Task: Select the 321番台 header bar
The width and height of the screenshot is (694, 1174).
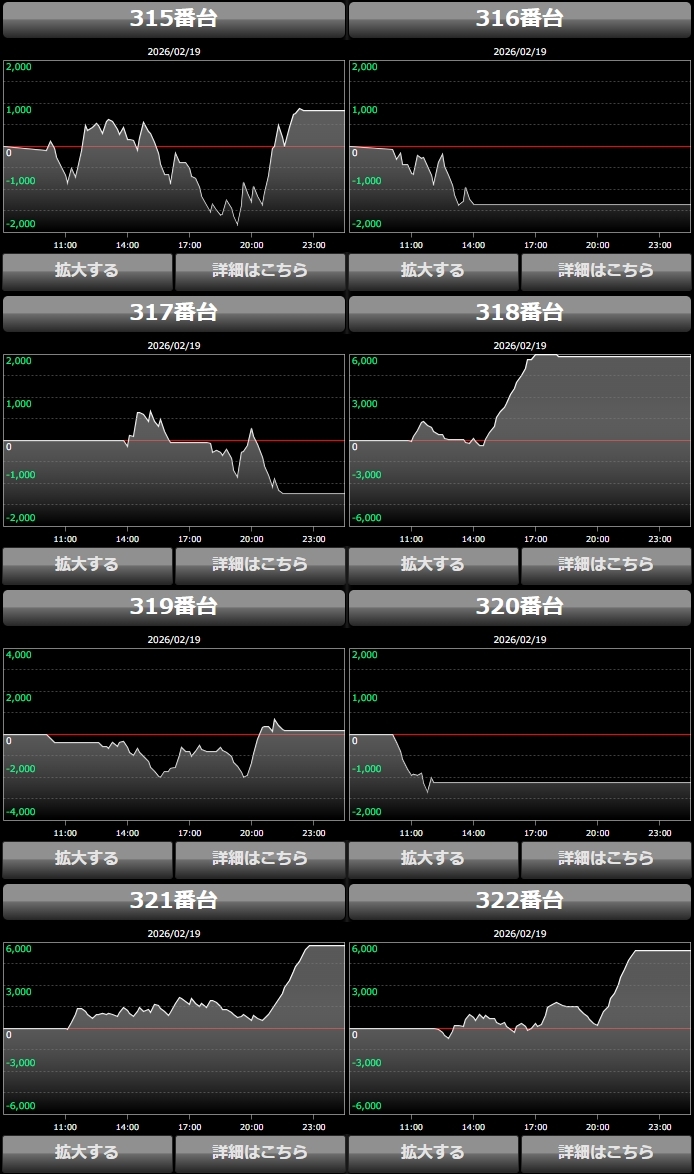Action: (x=173, y=901)
